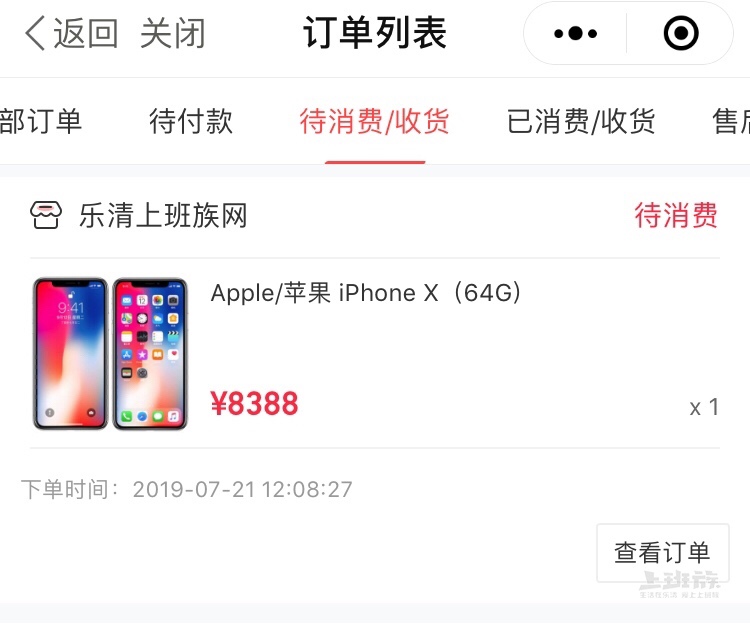Switch to the 已消费/收货 tab

(581, 122)
